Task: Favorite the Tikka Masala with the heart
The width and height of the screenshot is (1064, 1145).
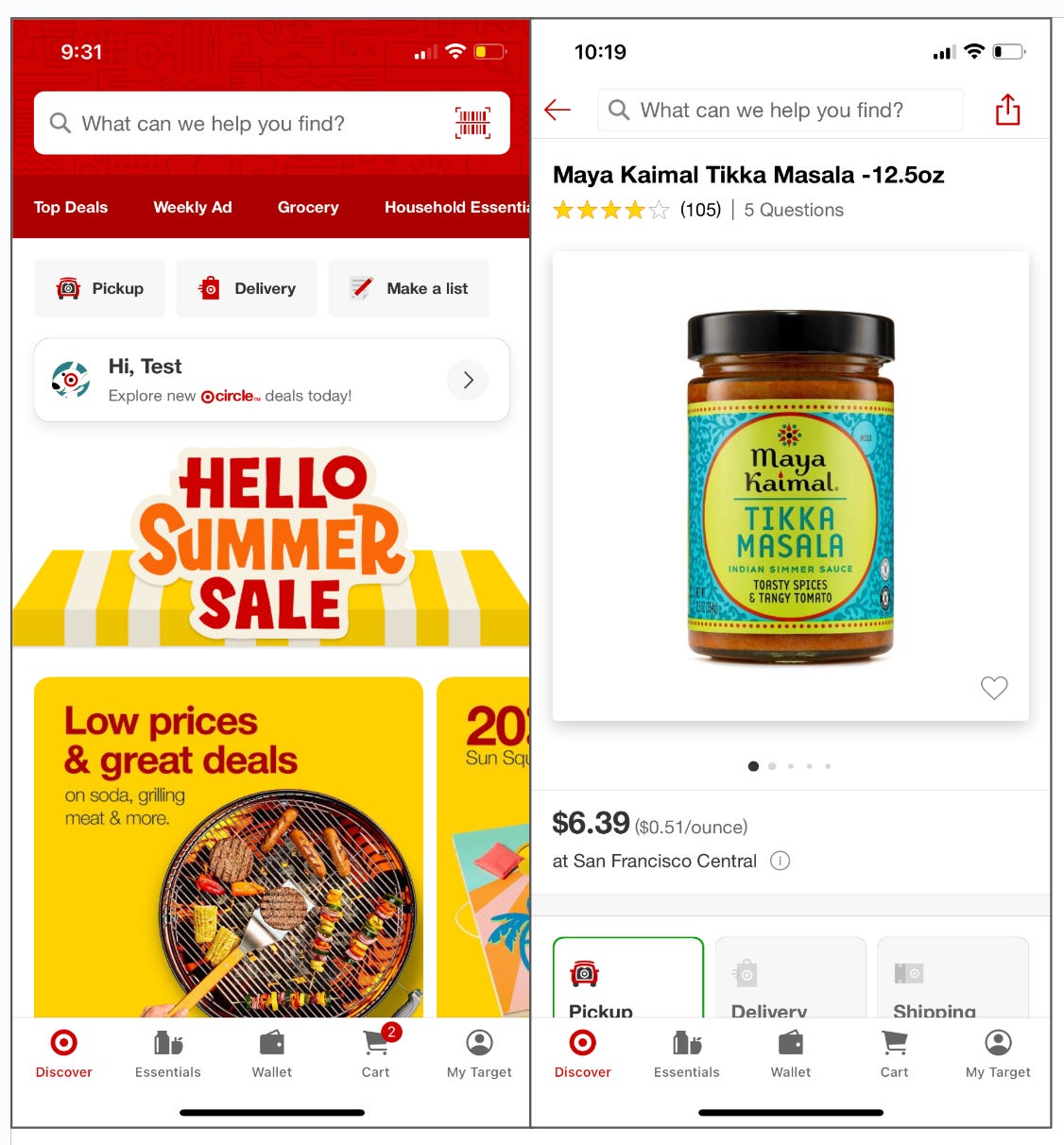Action: (x=993, y=688)
